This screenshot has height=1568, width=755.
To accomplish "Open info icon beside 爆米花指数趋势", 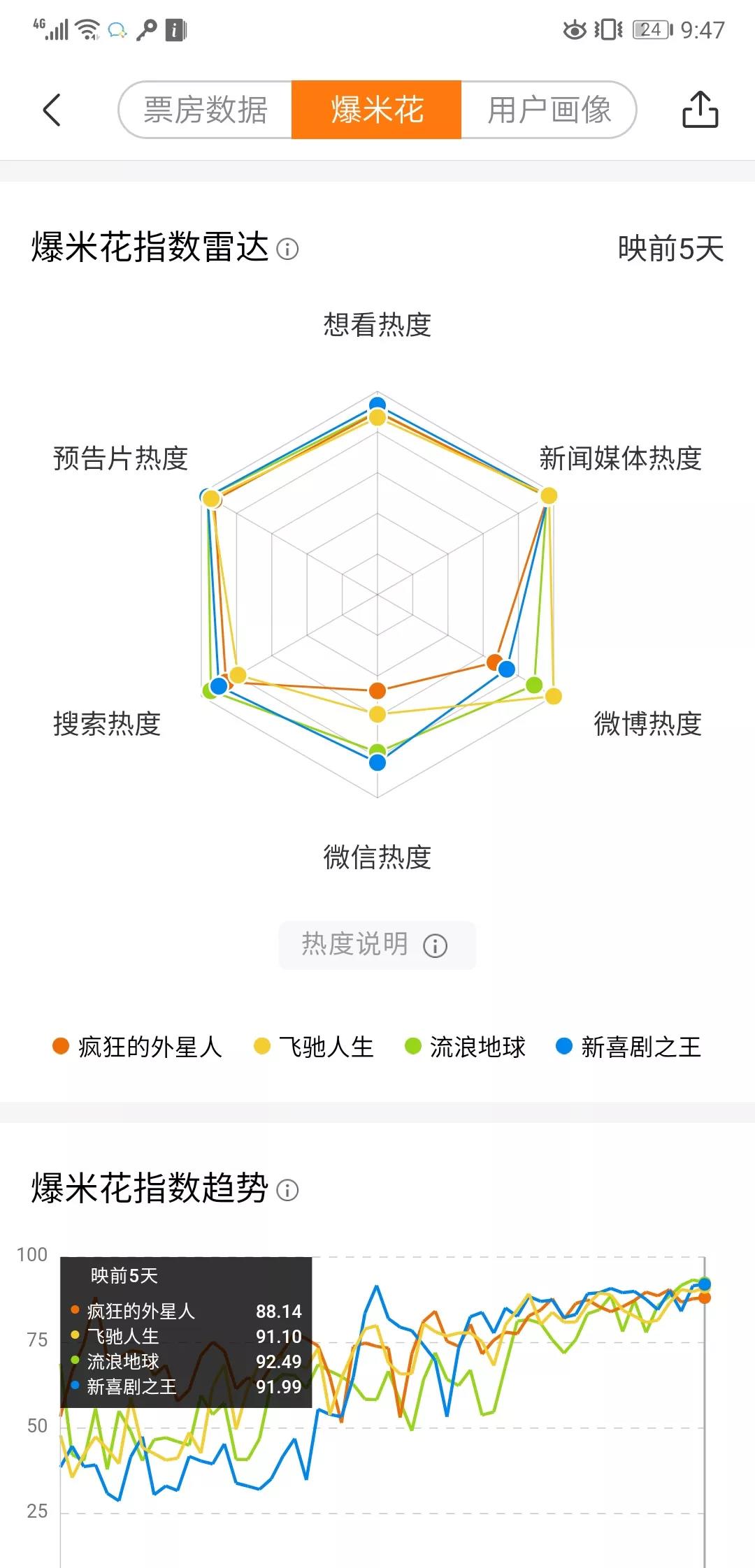I will tap(287, 1189).
